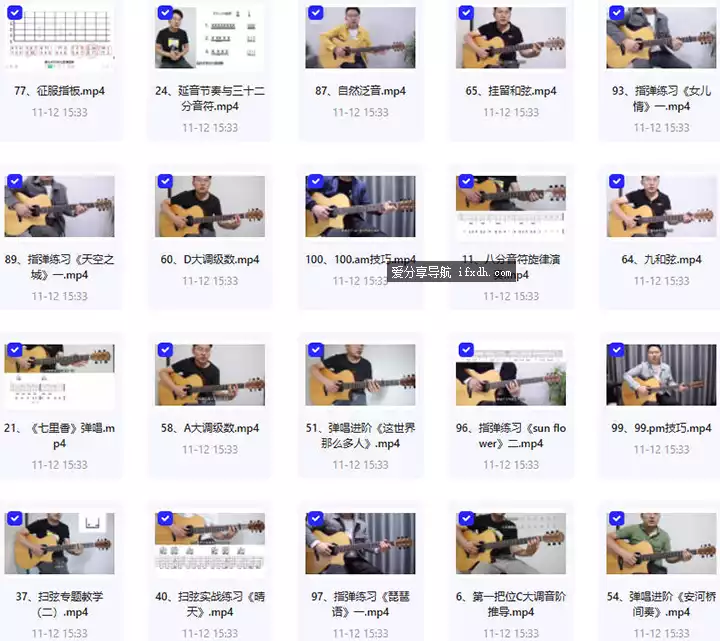
Task: Uncheck 40、扫弦实战练习《晴天》.mp4
Action: [x=165, y=518]
